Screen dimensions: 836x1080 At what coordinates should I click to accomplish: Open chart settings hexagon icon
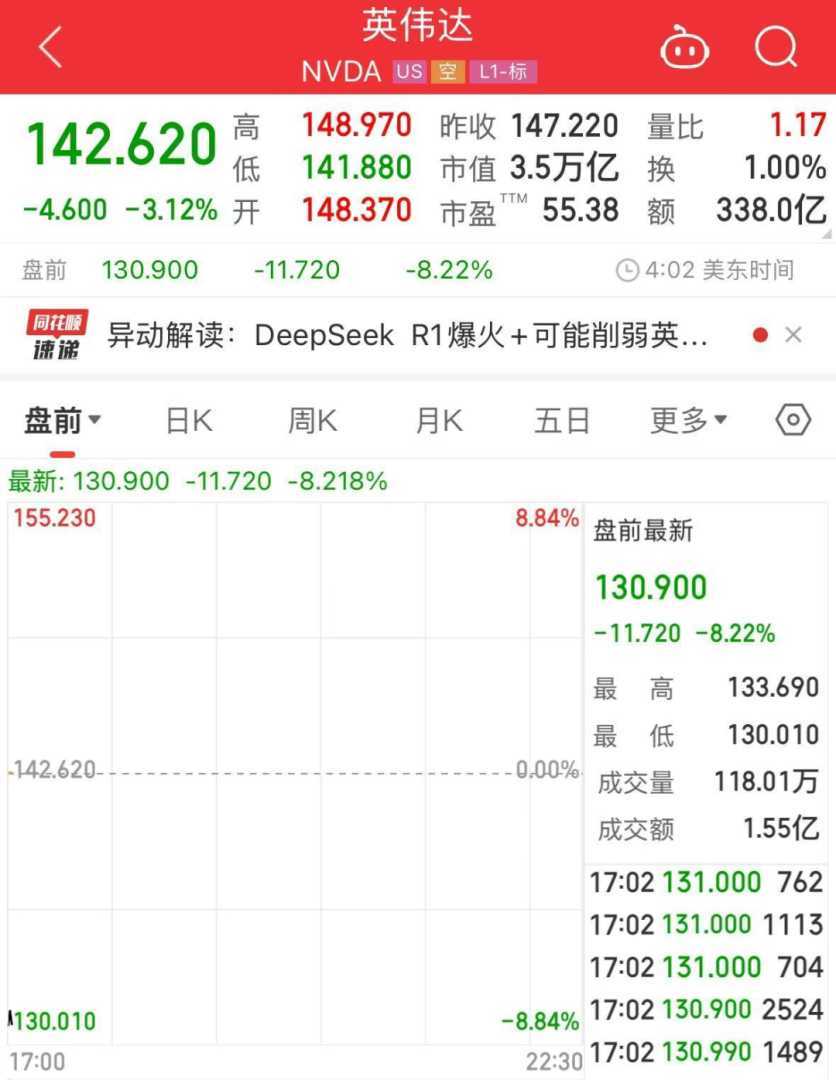[793, 420]
